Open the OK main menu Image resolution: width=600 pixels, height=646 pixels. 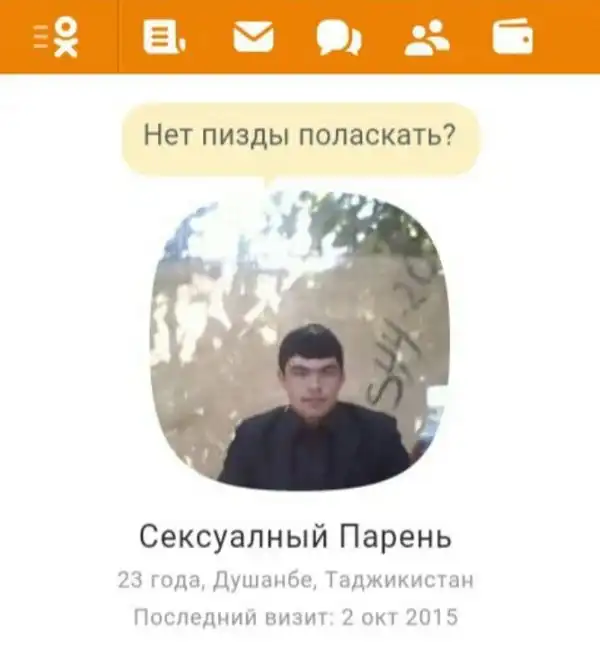[x=57, y=37]
